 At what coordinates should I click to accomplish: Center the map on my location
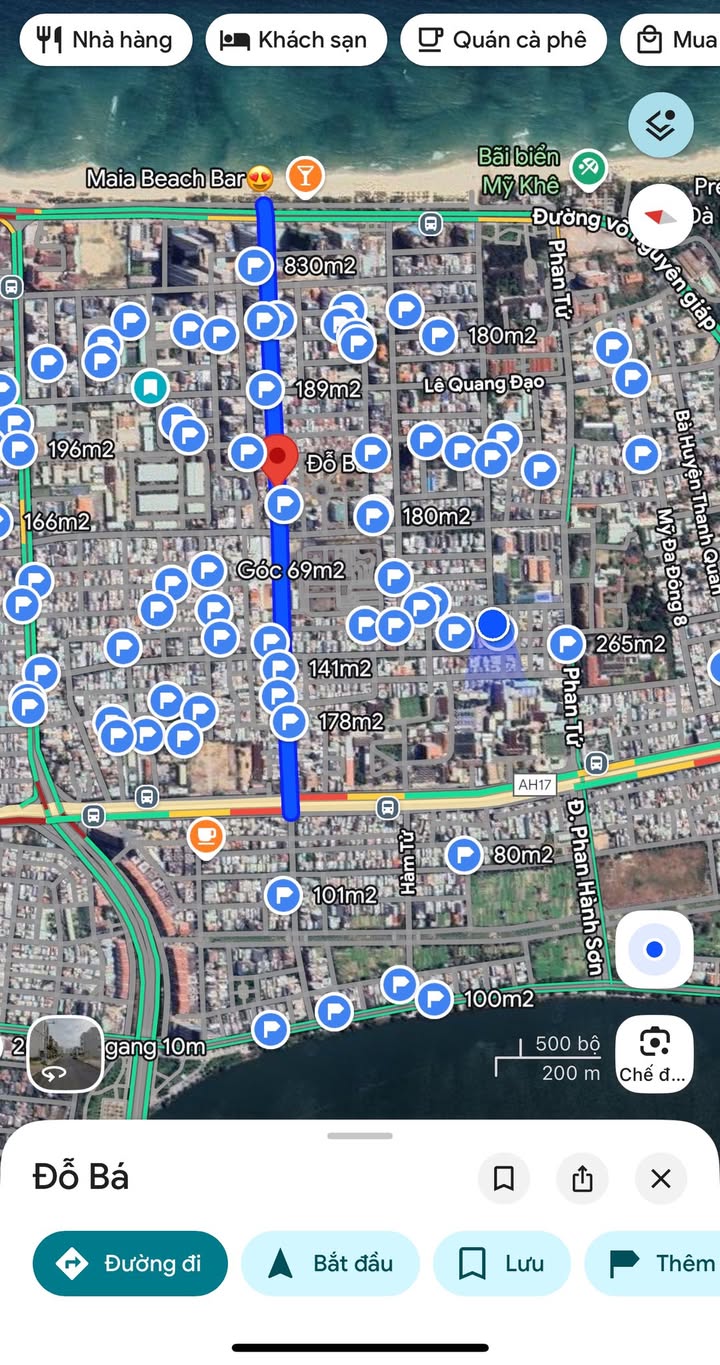(x=654, y=949)
